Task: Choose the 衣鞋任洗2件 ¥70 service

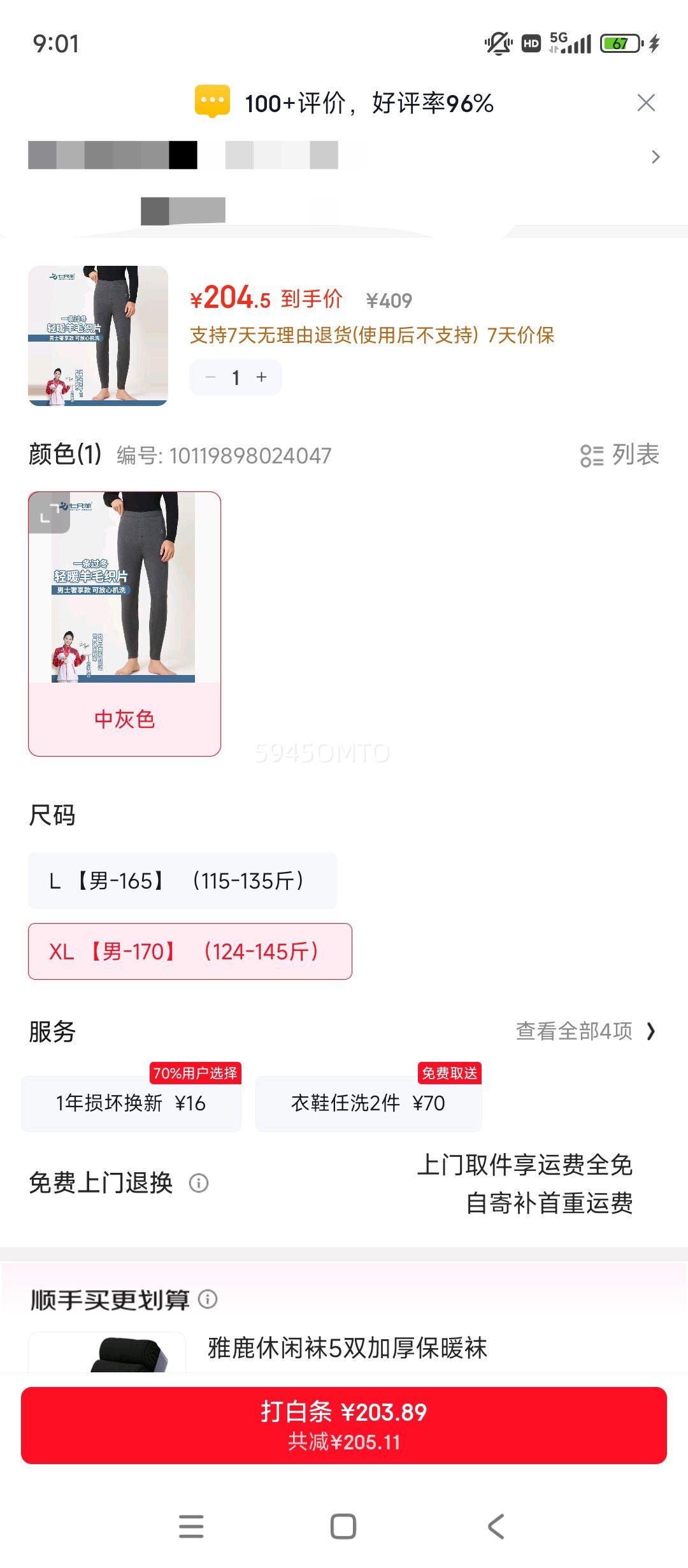Action: [x=369, y=1103]
